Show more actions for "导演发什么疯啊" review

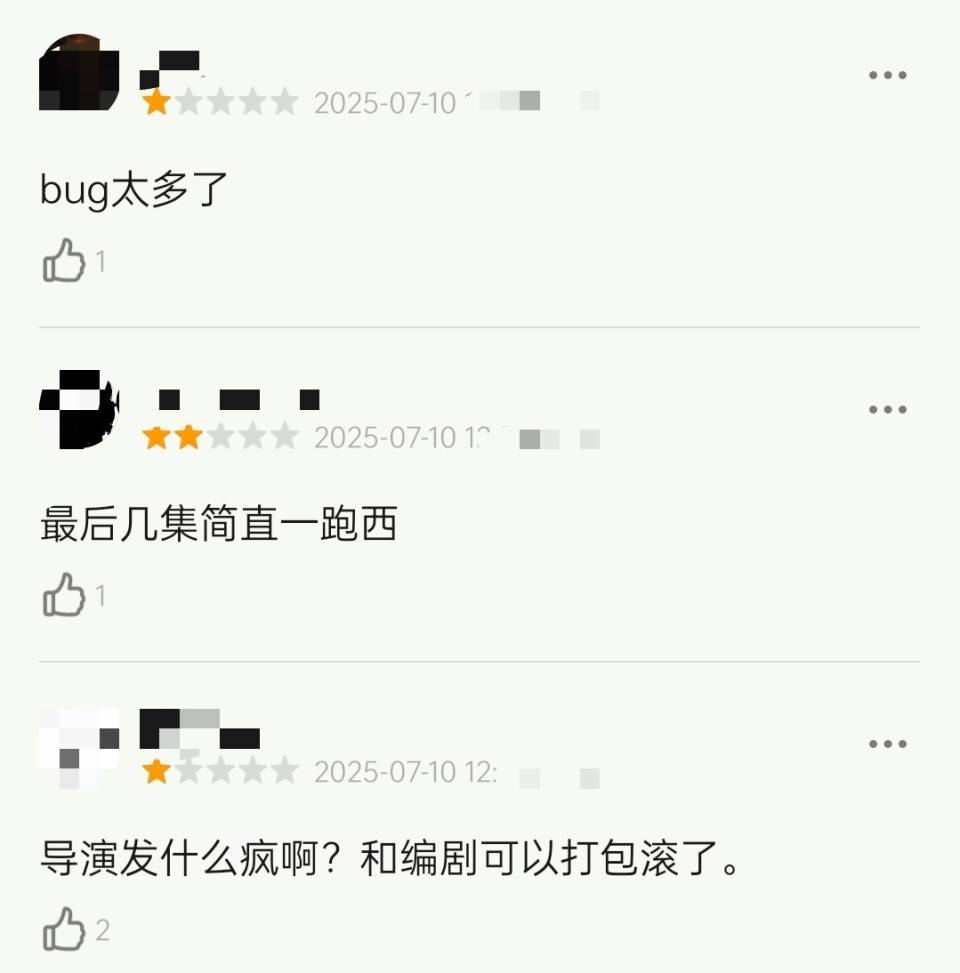coord(887,744)
